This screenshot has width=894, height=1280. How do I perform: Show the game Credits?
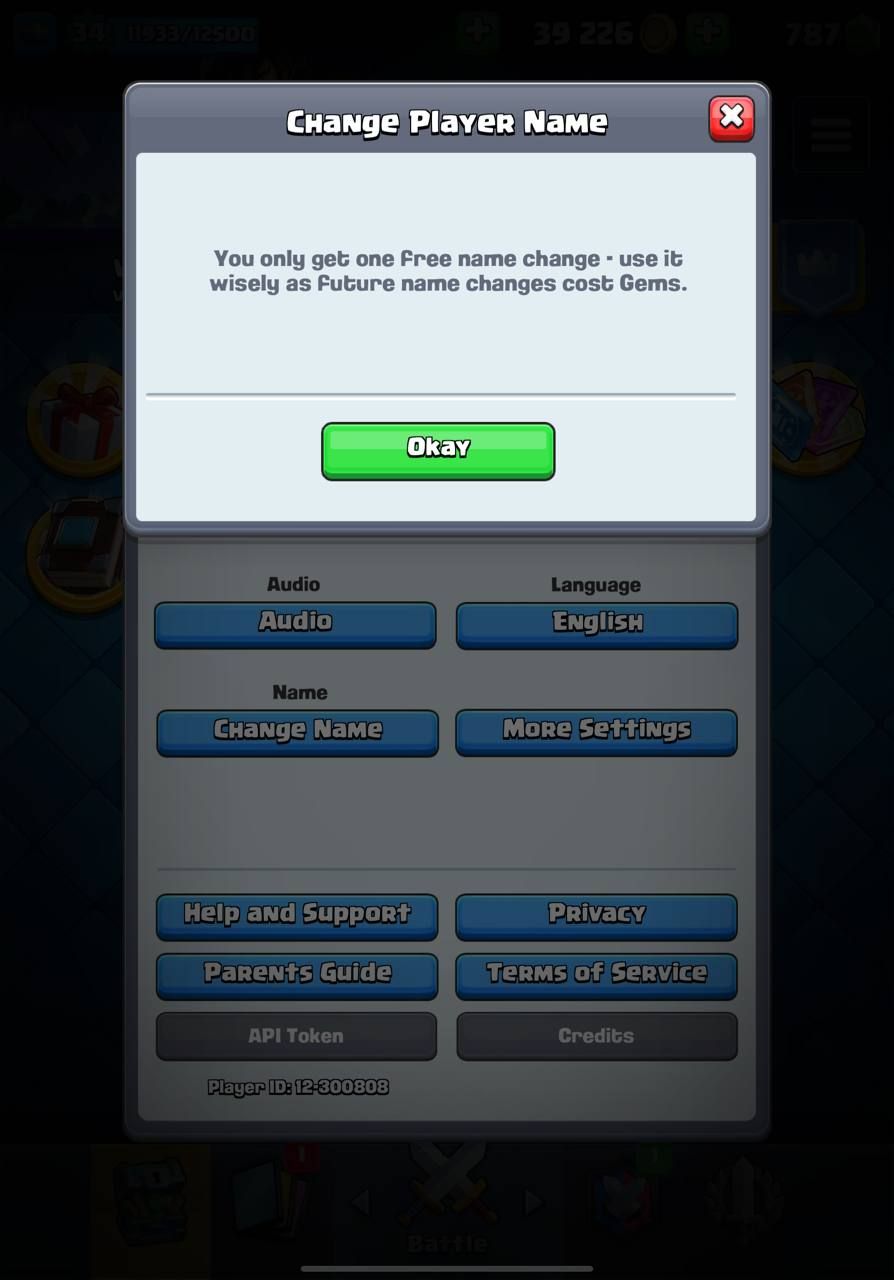click(596, 1036)
